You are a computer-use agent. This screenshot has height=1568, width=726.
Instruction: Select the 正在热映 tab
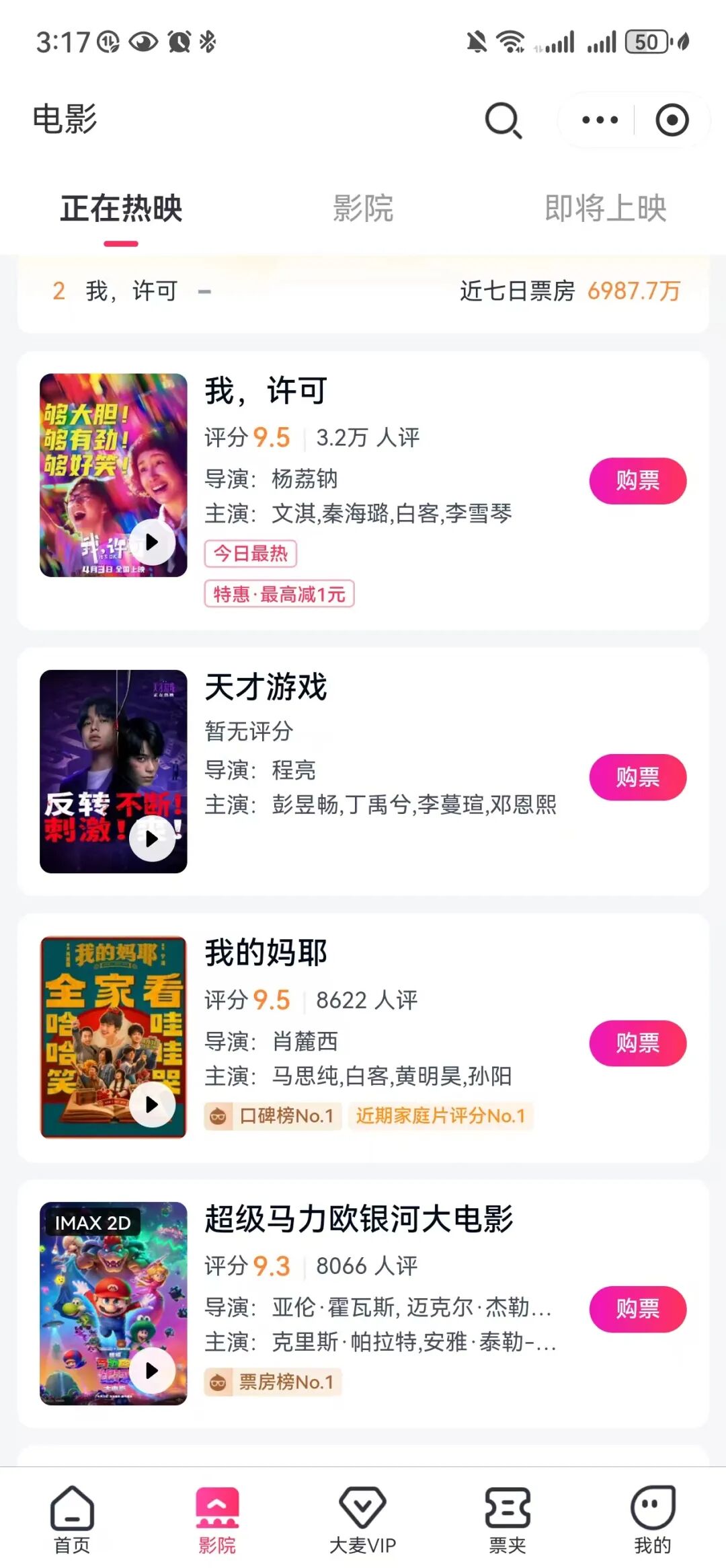[x=121, y=209]
